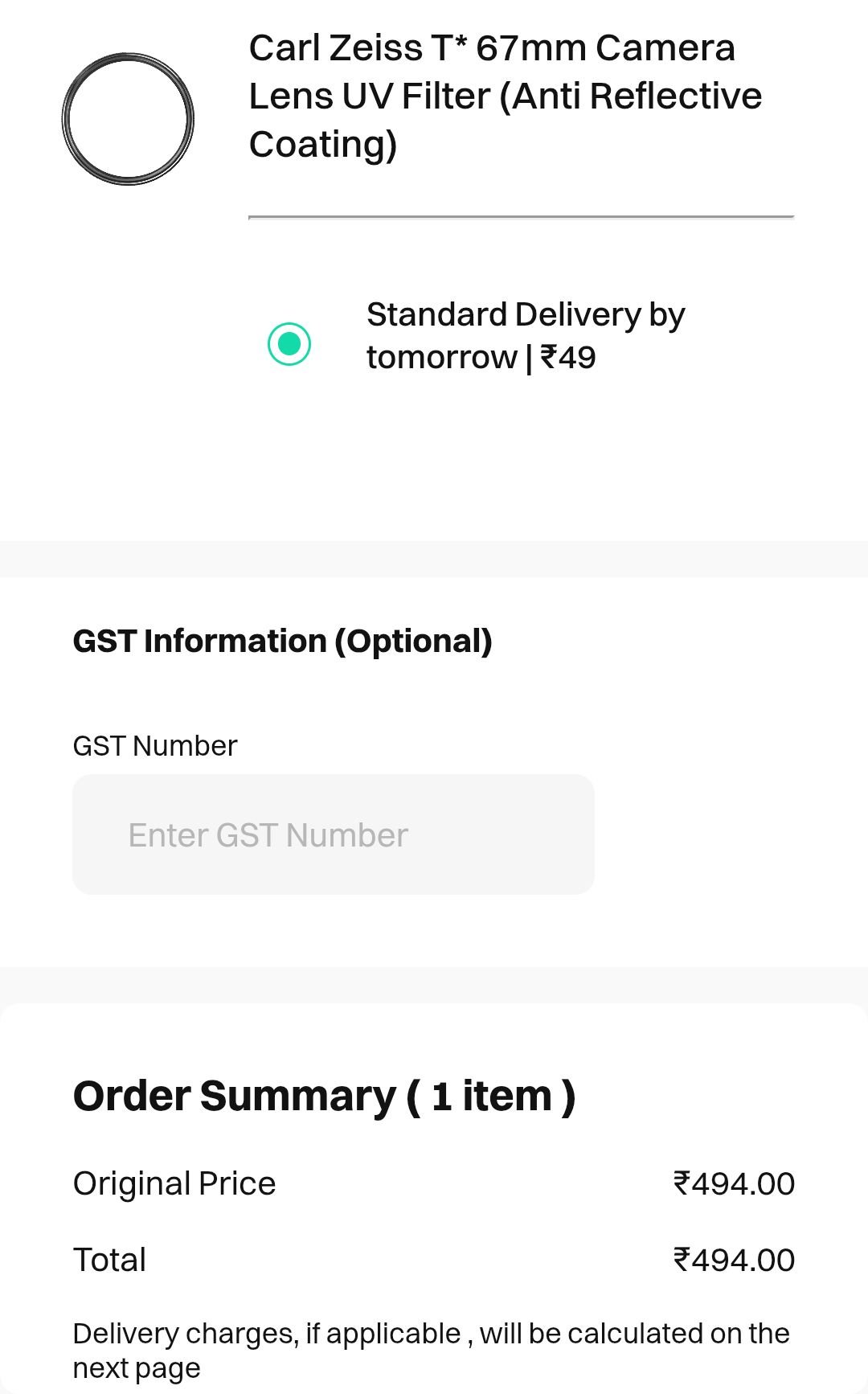This screenshot has width=868, height=1394.
Task: Select the Standard Delivery radio option
Action: tap(289, 344)
